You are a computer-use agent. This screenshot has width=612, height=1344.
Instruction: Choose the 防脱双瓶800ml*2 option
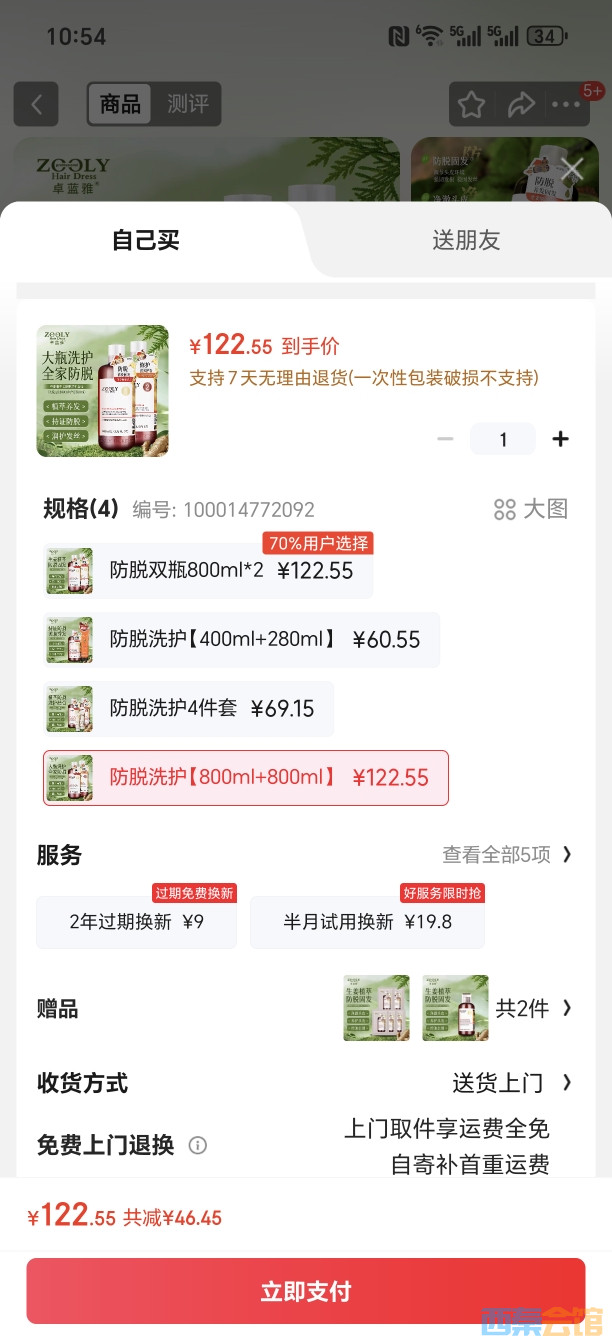208,571
